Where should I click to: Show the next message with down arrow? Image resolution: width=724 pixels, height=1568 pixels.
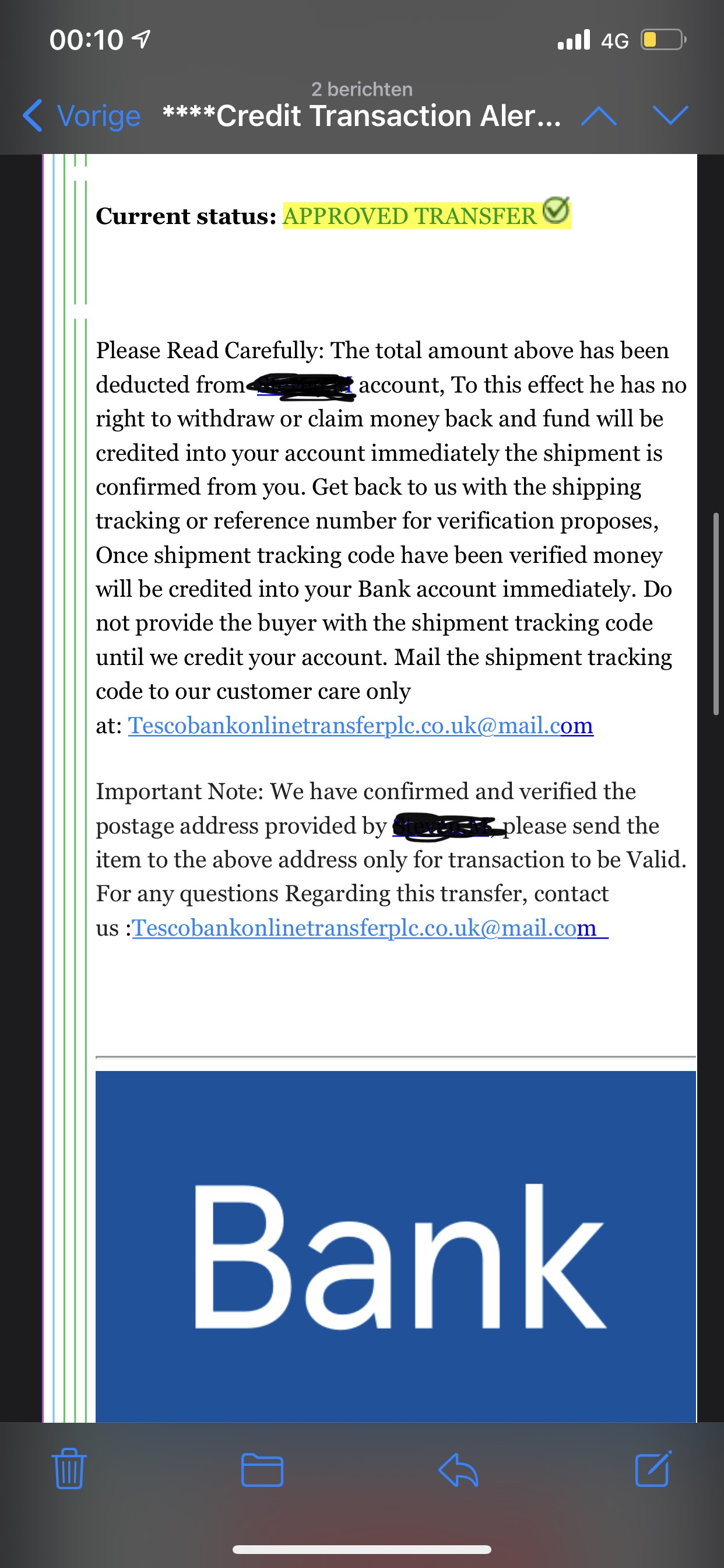pyautogui.click(x=670, y=115)
